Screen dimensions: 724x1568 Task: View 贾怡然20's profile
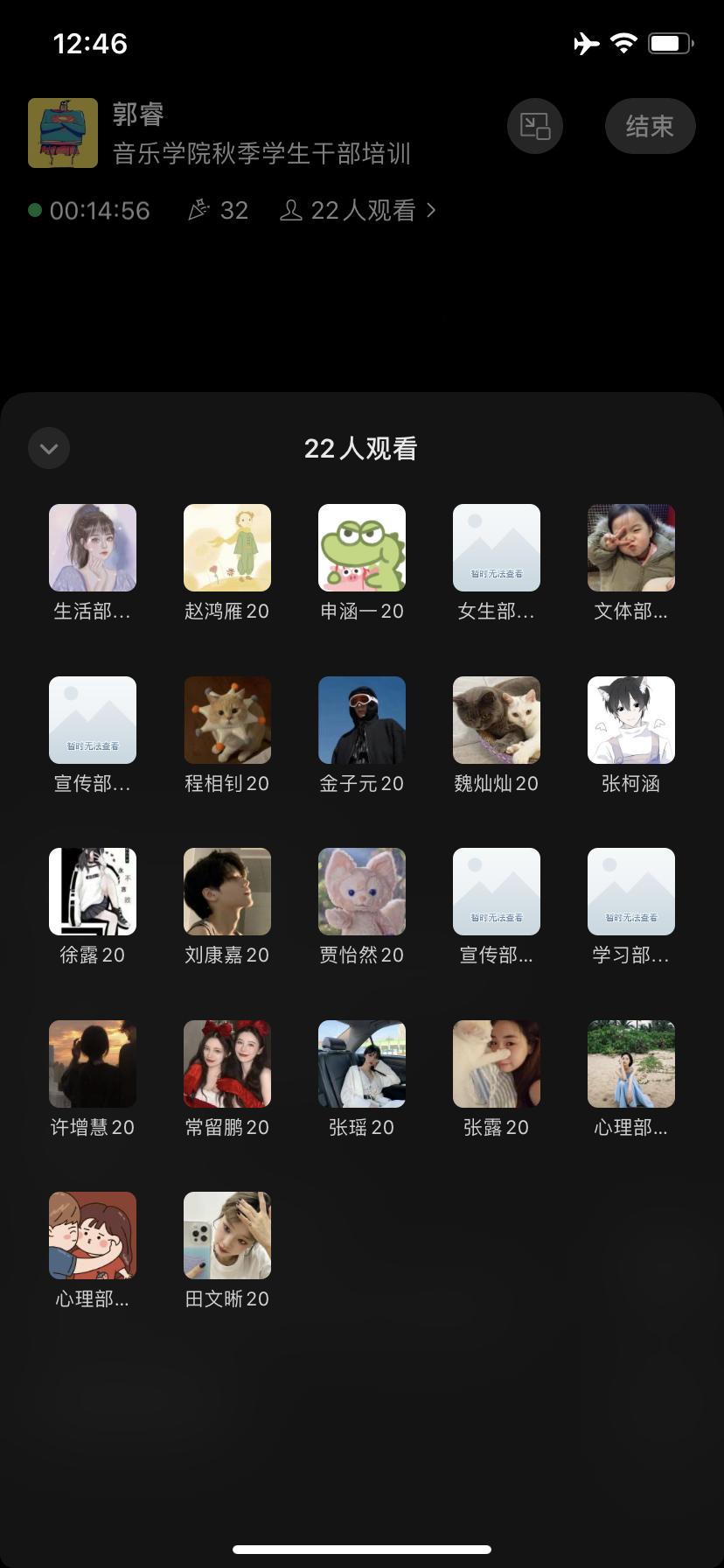coord(362,892)
